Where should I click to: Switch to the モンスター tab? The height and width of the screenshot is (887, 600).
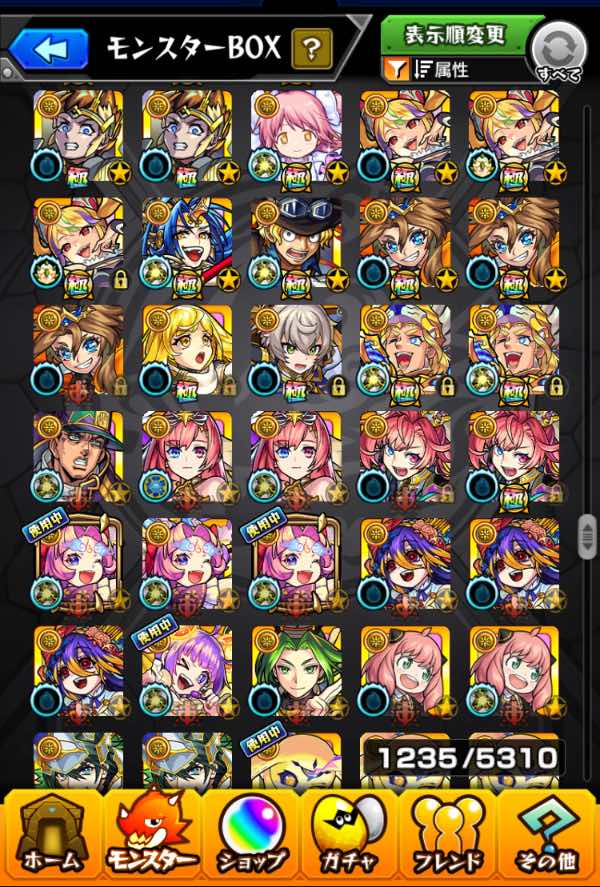150,834
